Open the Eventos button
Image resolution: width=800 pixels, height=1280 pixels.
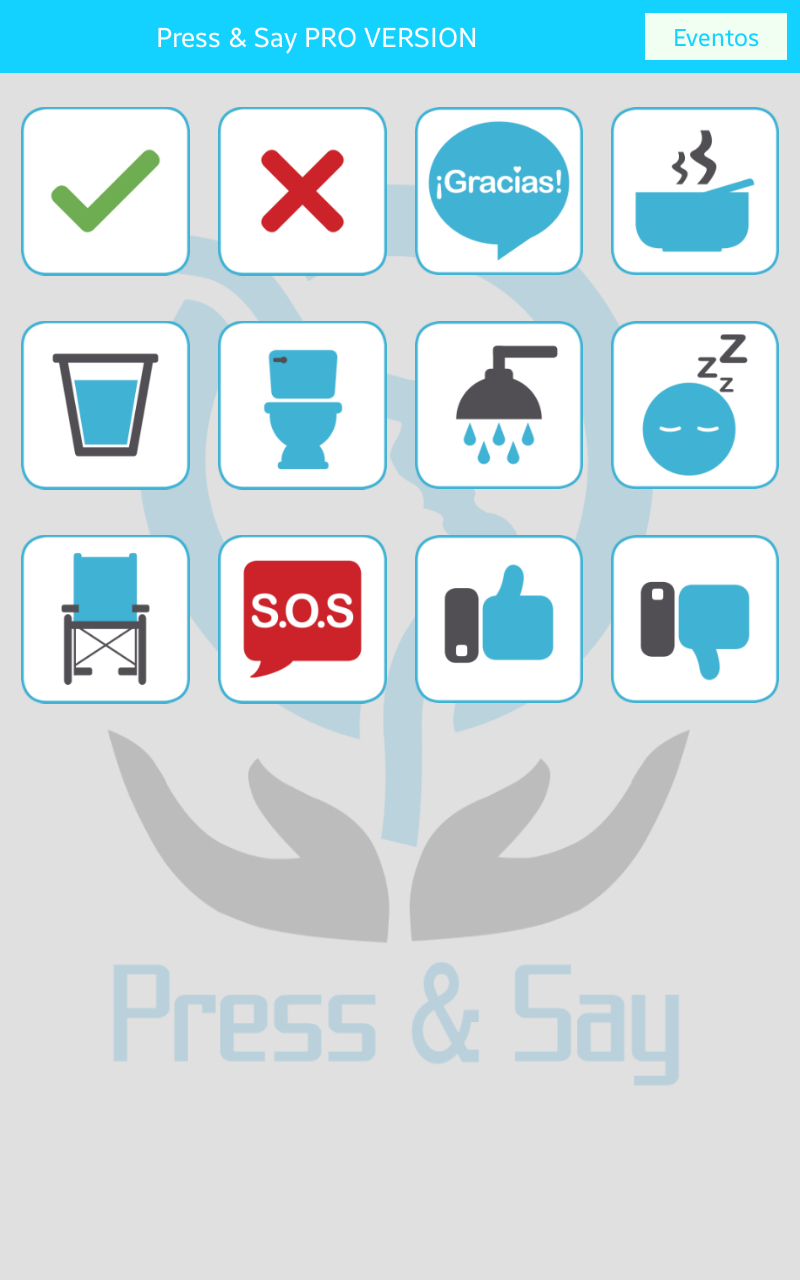716,37
